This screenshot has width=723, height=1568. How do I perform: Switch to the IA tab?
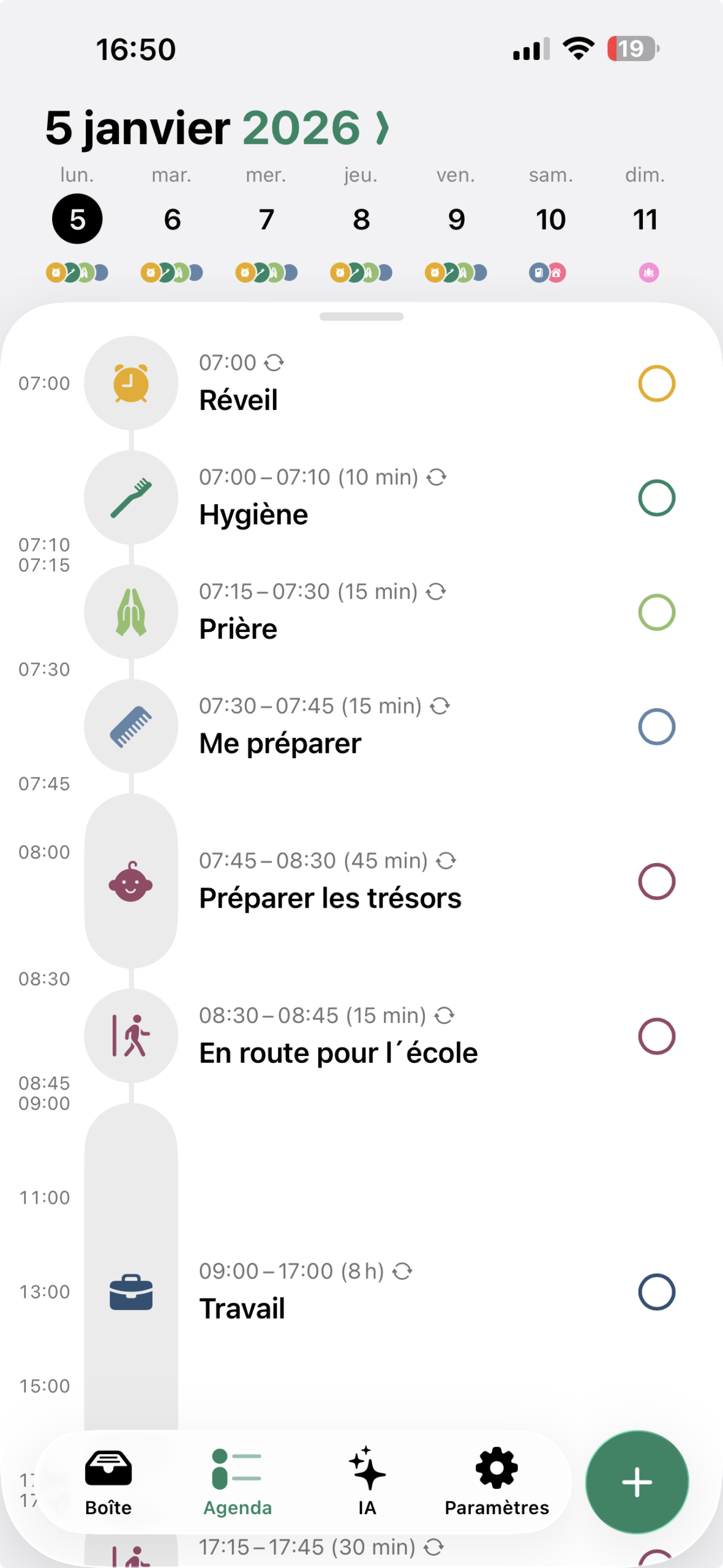click(367, 1482)
